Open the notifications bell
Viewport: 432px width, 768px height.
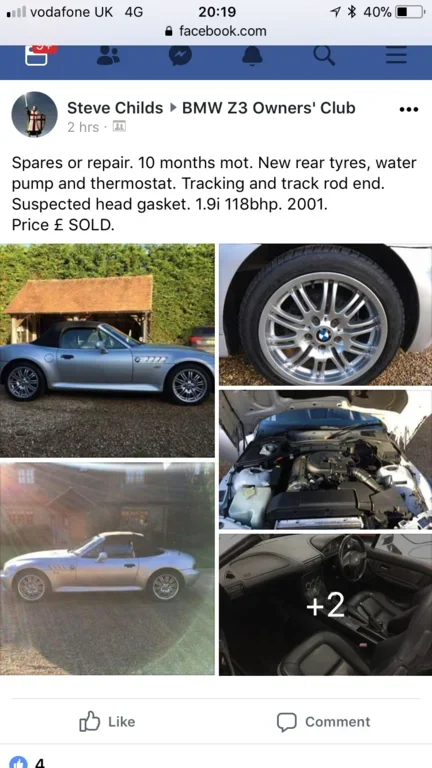coord(252,55)
